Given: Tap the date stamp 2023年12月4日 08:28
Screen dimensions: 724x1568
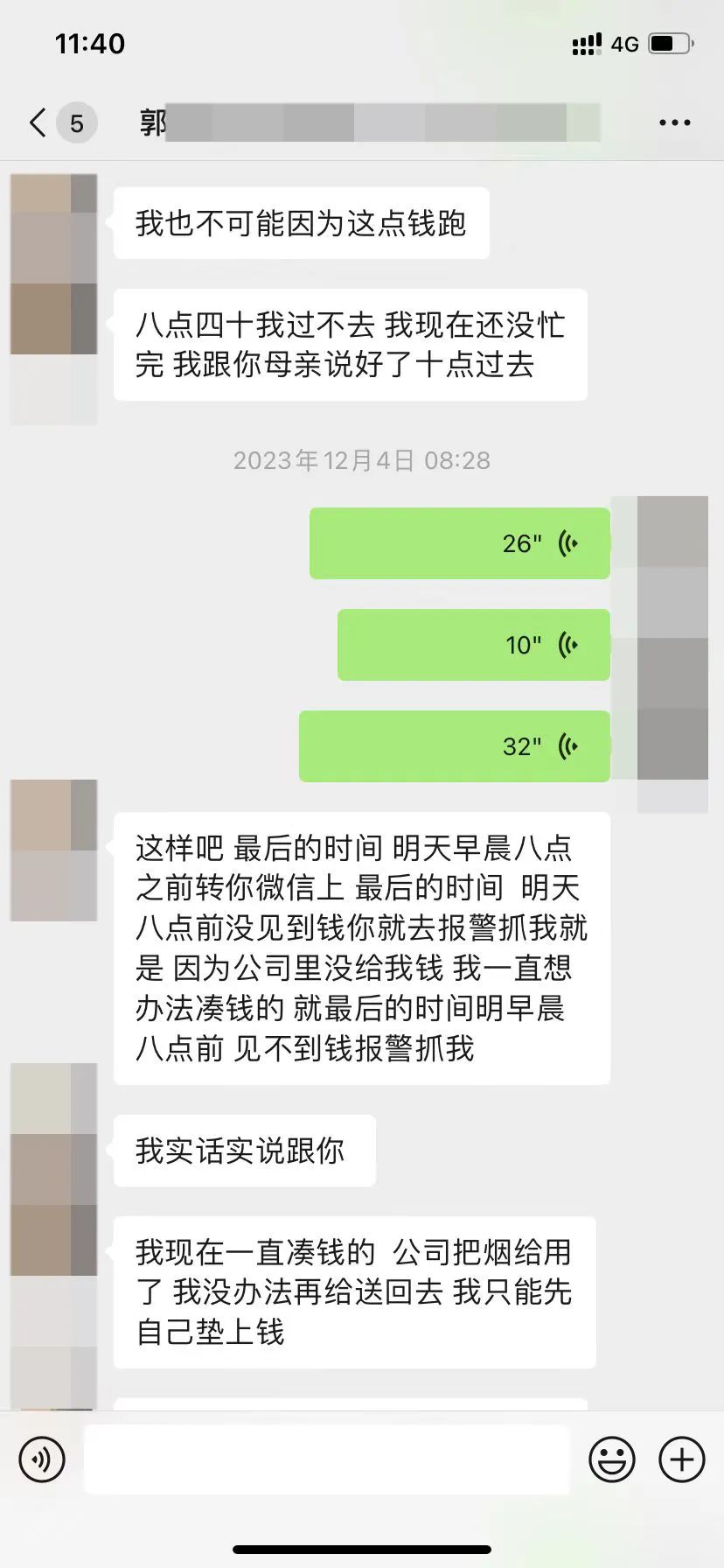Looking at the screenshot, I should tap(361, 460).
